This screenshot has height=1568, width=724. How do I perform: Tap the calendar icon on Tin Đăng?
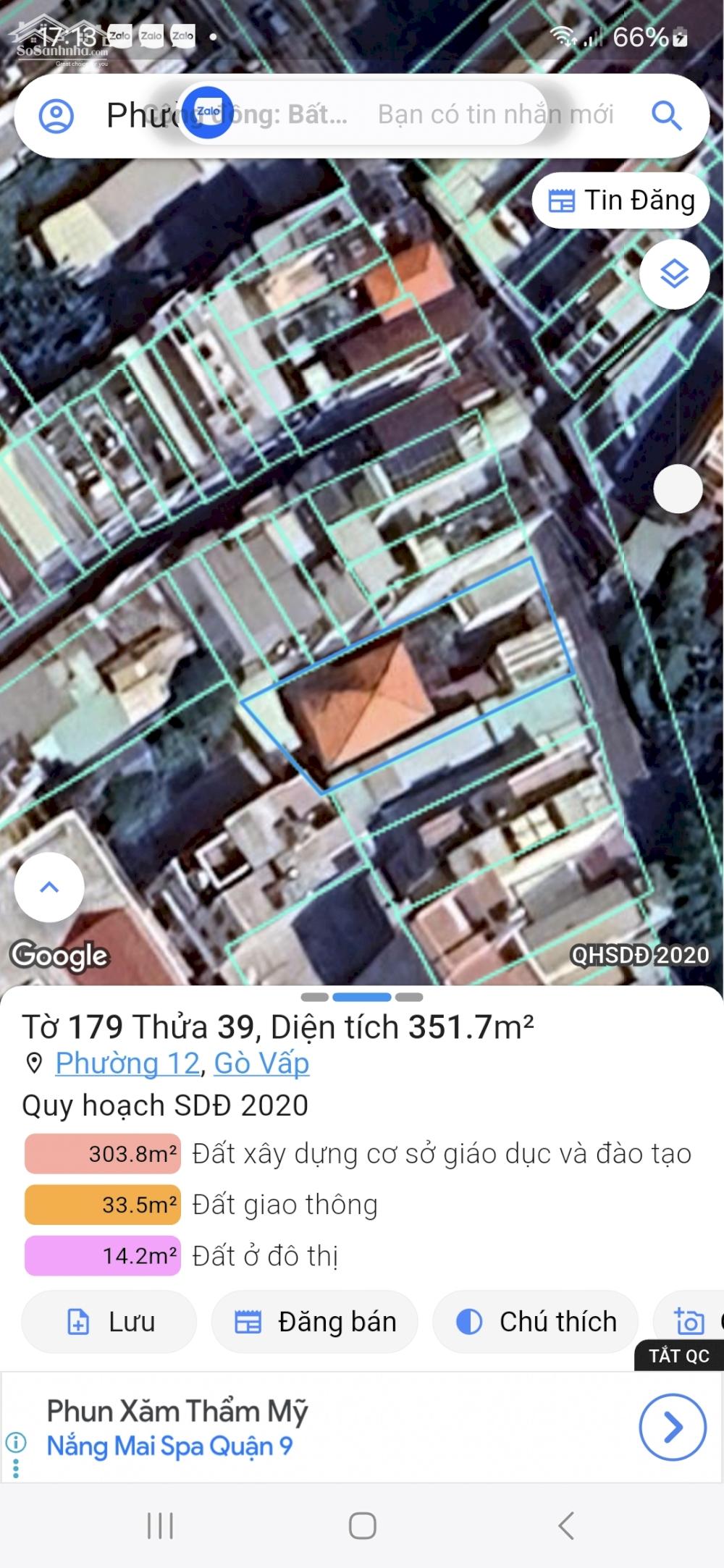coord(562,201)
